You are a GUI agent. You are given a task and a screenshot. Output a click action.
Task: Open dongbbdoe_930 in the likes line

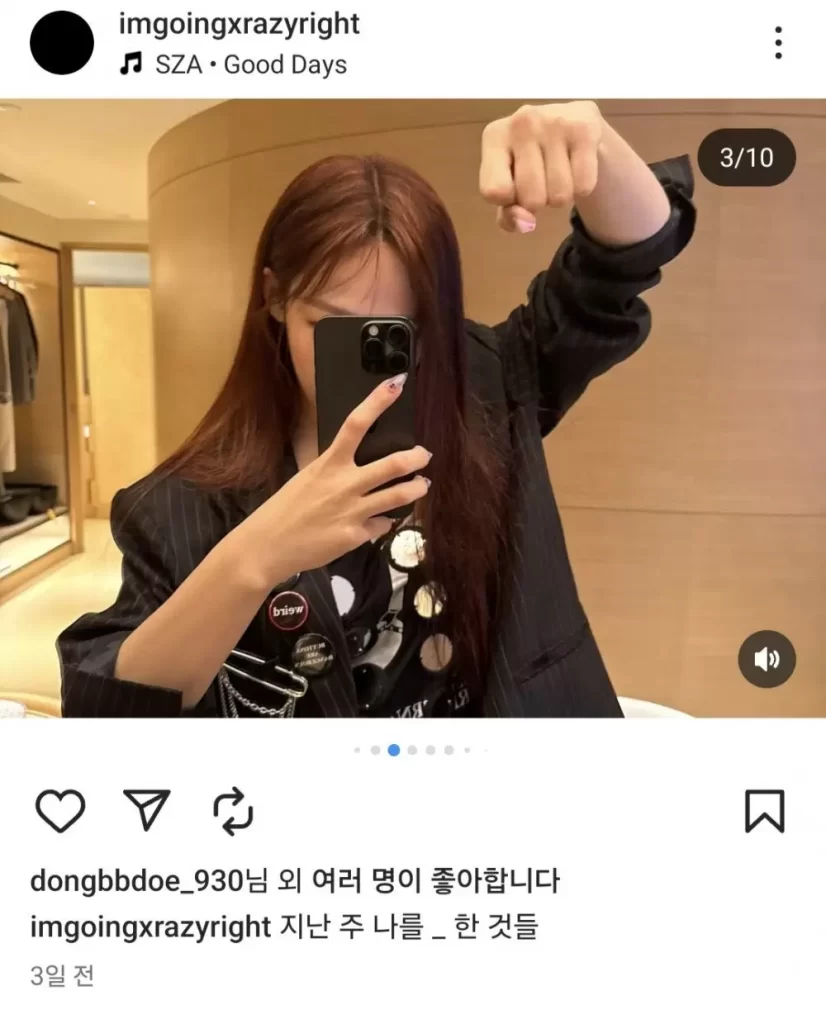(x=137, y=882)
